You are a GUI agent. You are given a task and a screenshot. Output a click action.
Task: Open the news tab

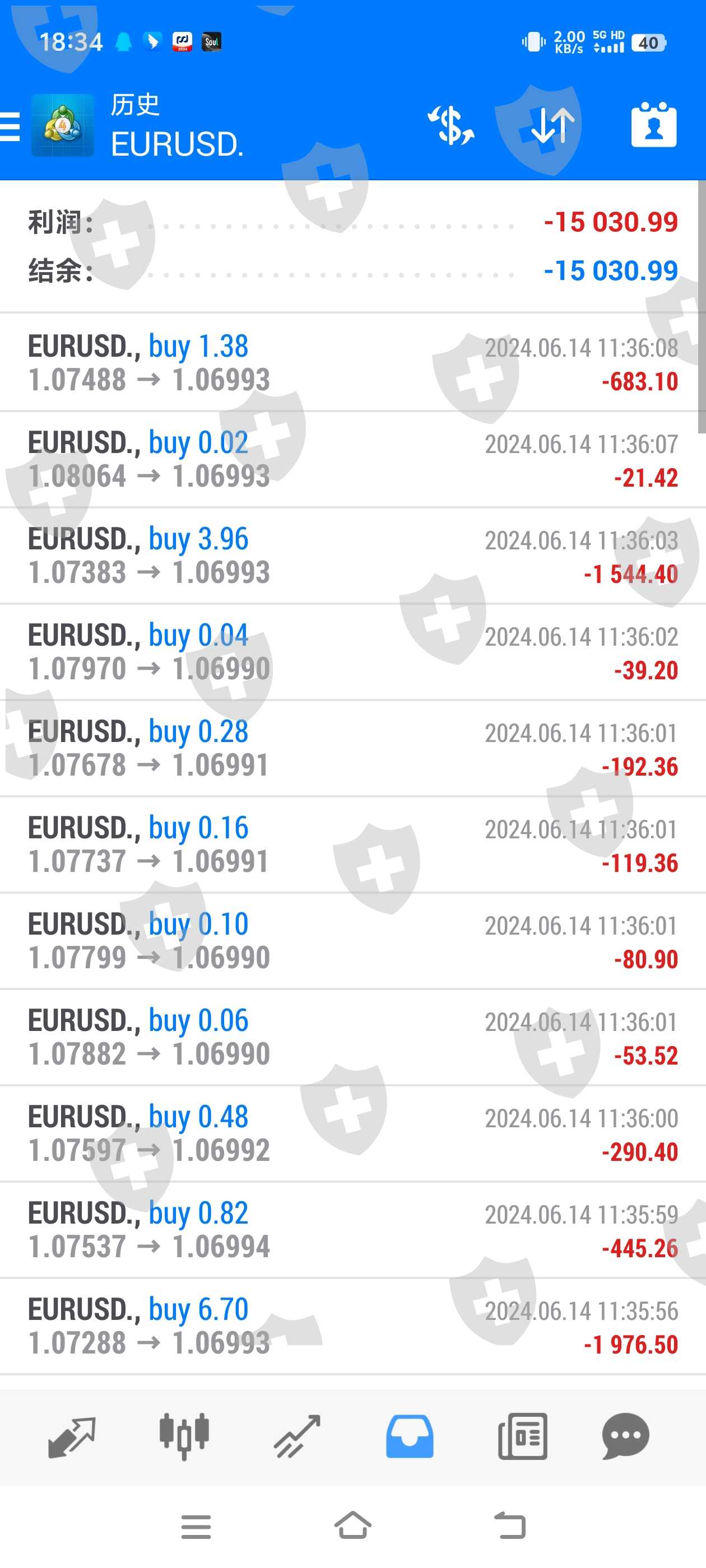tap(522, 1436)
